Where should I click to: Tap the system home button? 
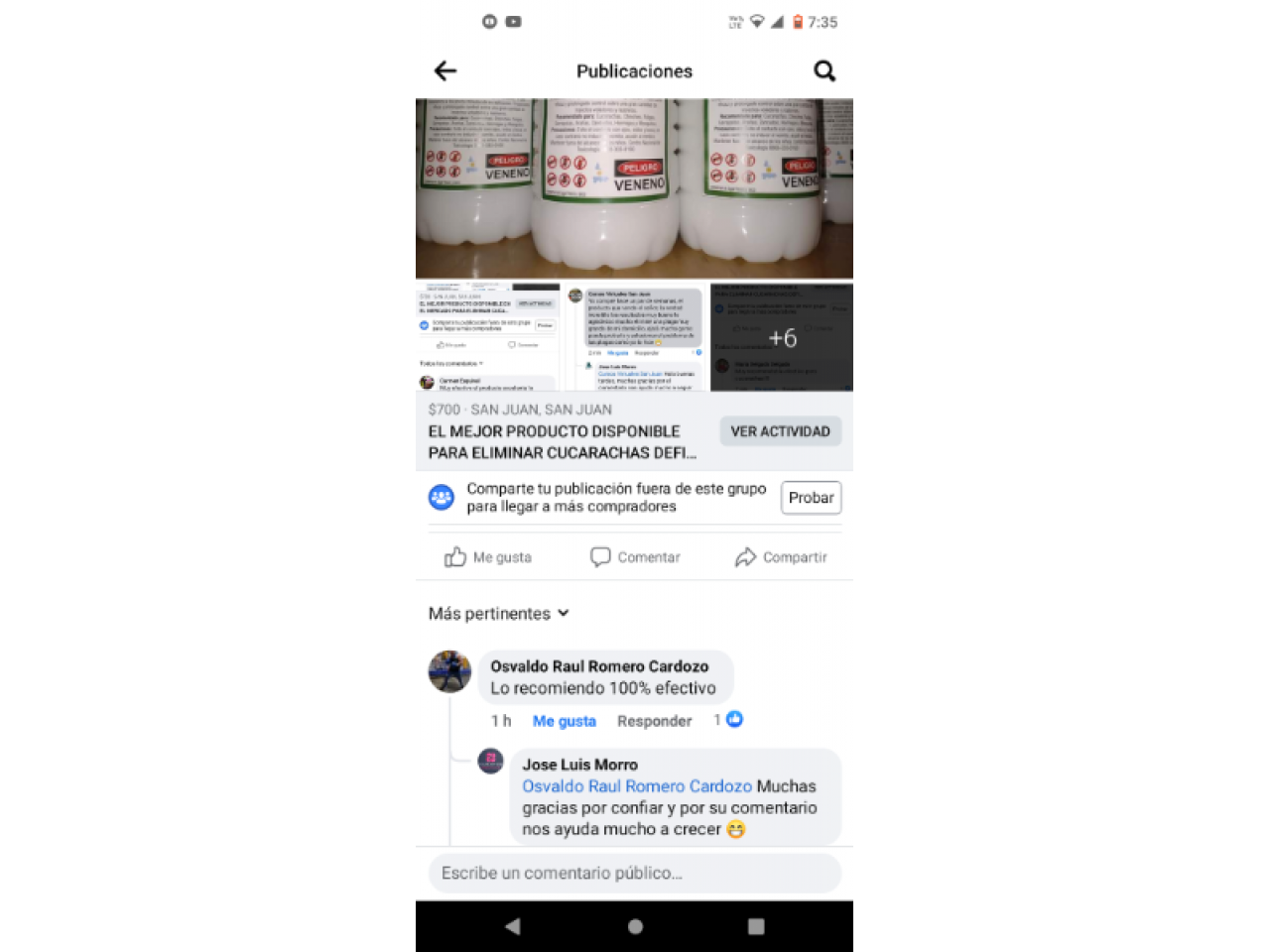coord(635,926)
